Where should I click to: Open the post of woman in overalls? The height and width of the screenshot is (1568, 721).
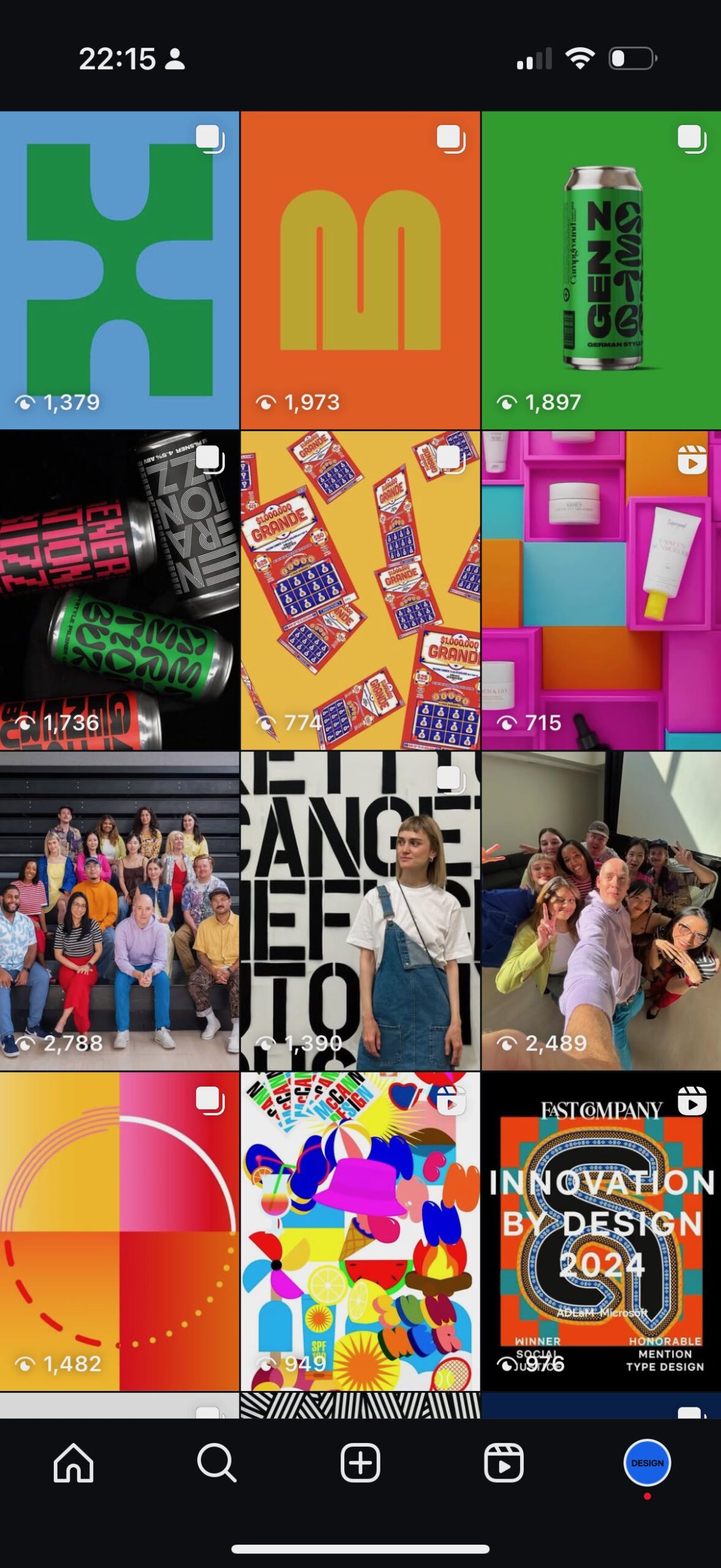click(360, 911)
